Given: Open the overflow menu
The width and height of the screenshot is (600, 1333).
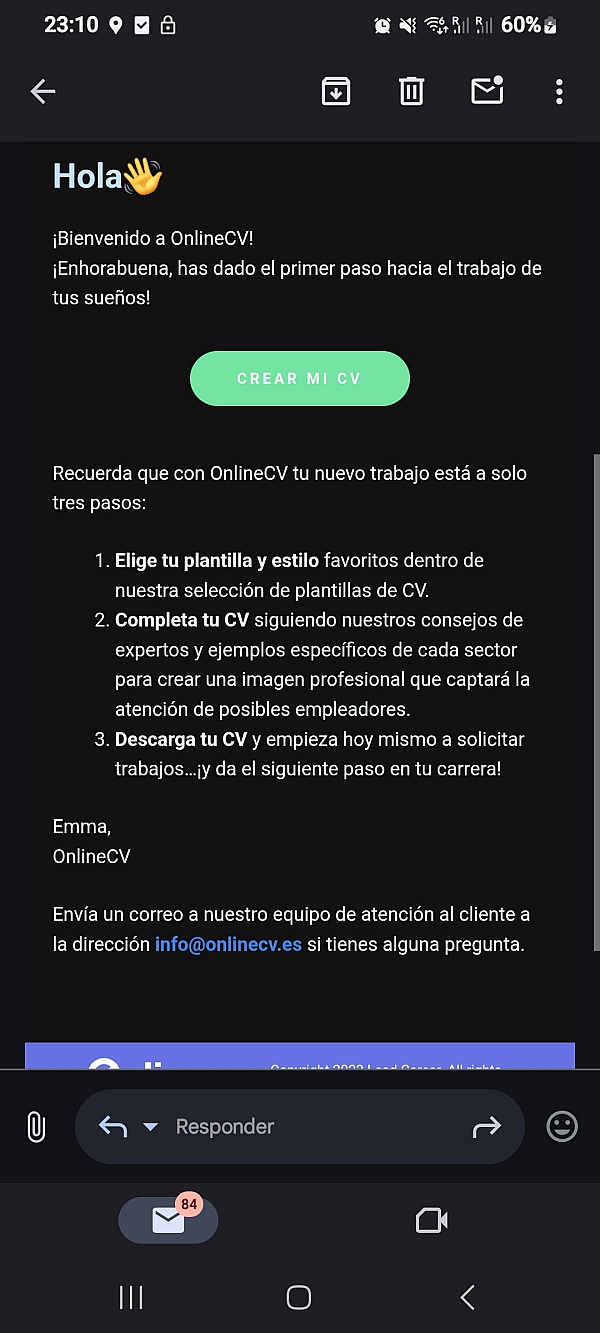Looking at the screenshot, I should [x=559, y=92].
